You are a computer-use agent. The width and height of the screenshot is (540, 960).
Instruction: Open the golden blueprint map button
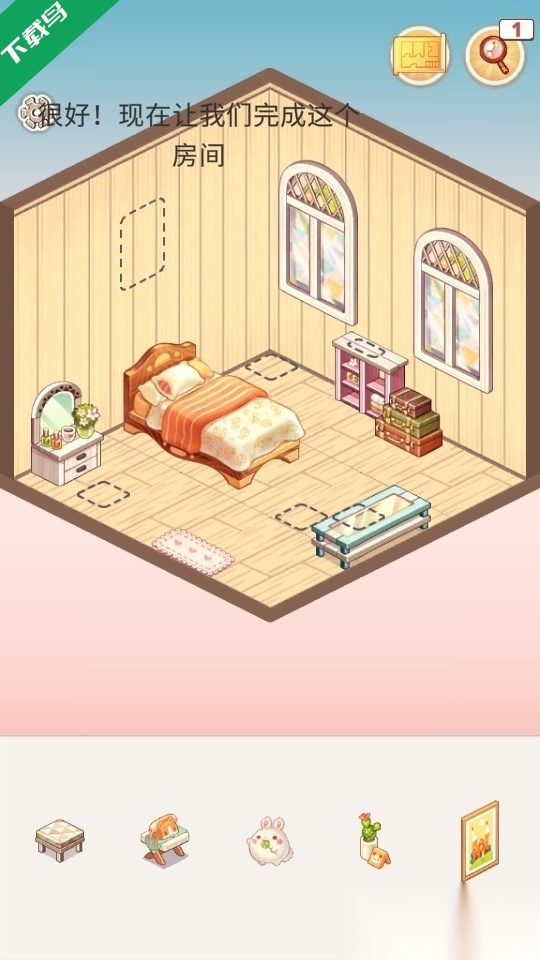[420, 55]
